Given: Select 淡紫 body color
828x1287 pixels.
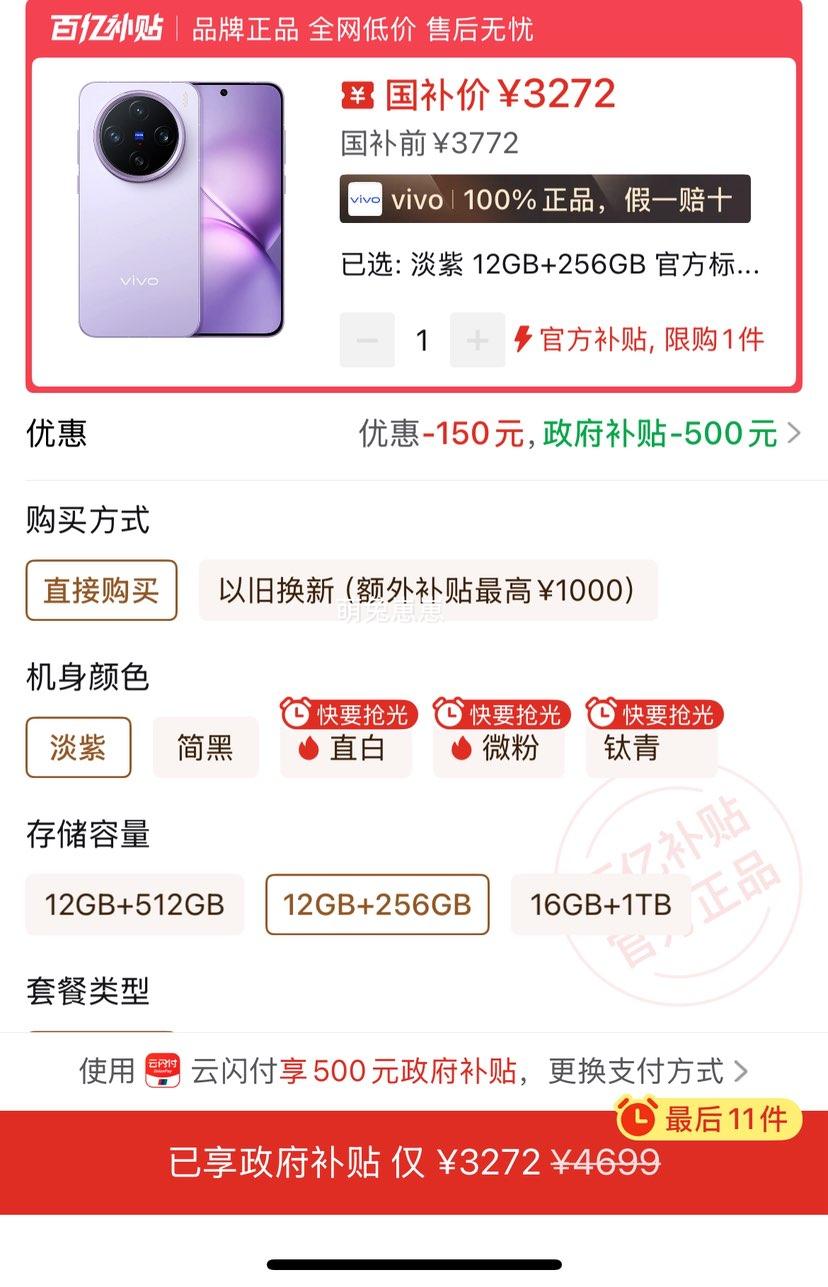Looking at the screenshot, I should 78,747.
